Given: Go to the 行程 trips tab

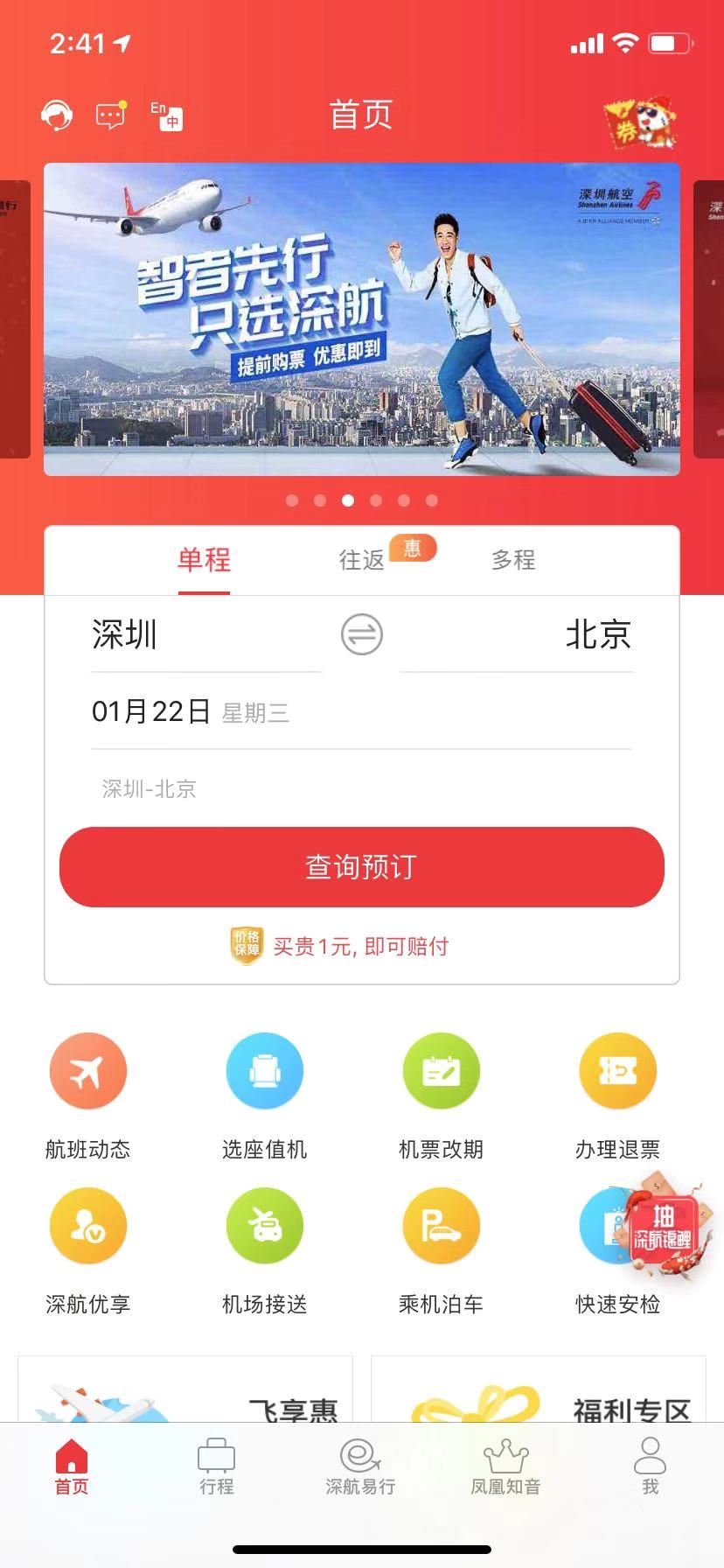Looking at the screenshot, I should (x=216, y=1466).
